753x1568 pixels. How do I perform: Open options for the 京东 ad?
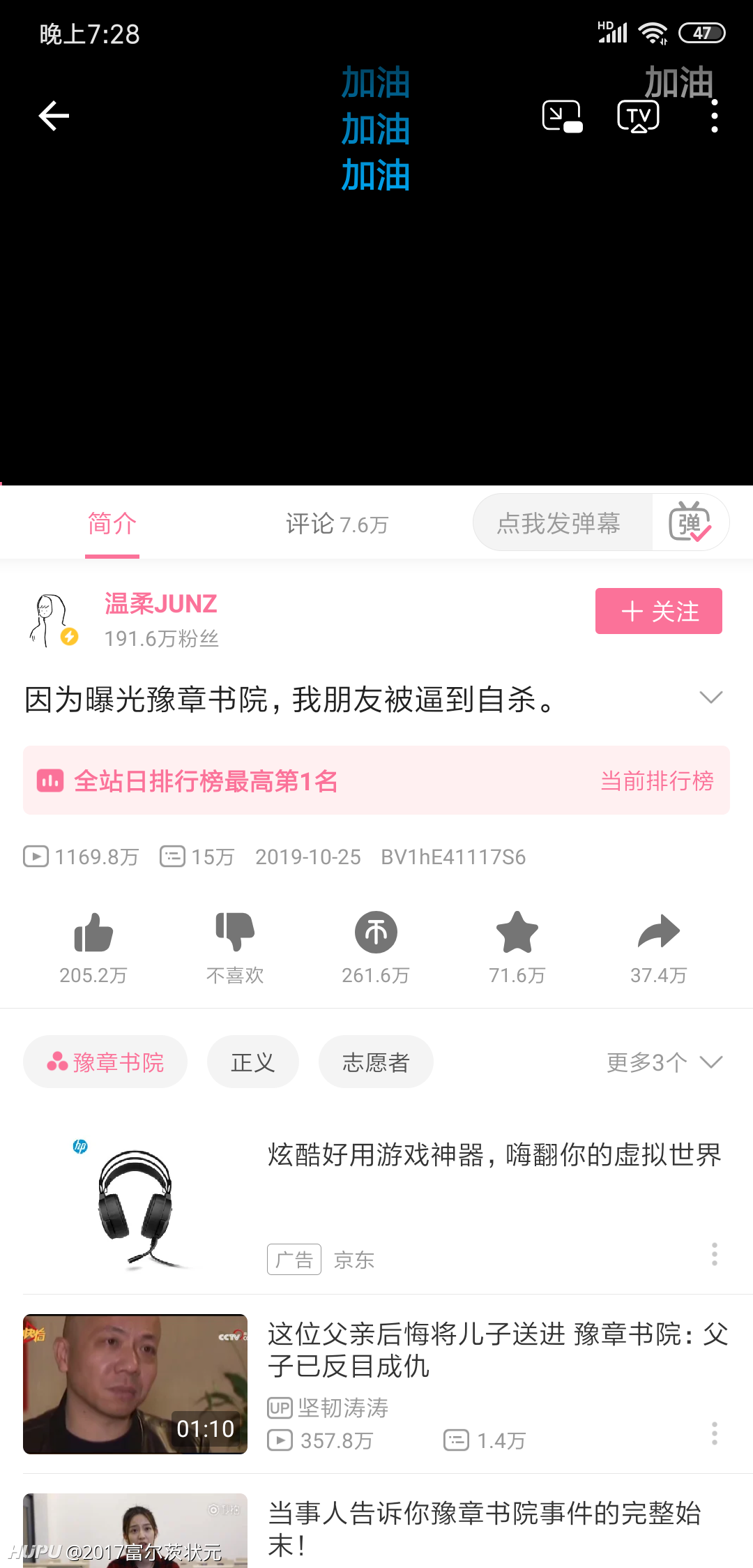tap(714, 1254)
